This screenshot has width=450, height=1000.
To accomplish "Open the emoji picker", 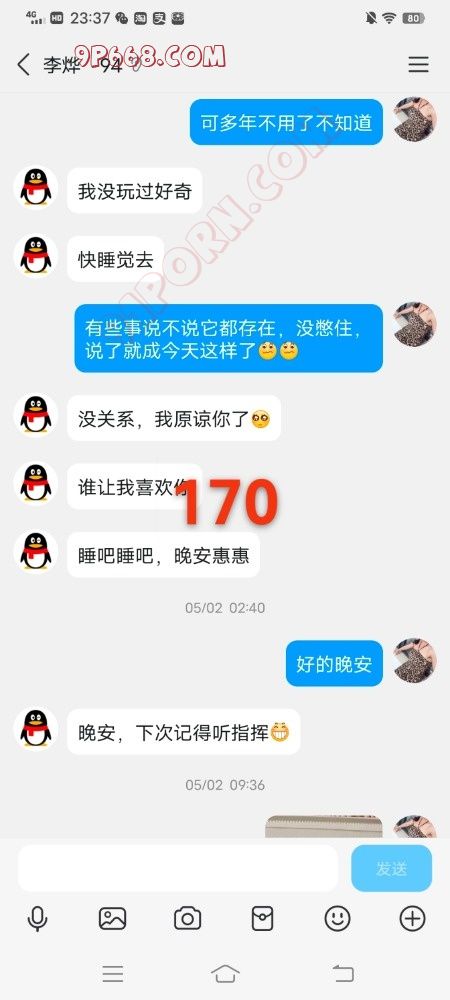I will tap(337, 918).
